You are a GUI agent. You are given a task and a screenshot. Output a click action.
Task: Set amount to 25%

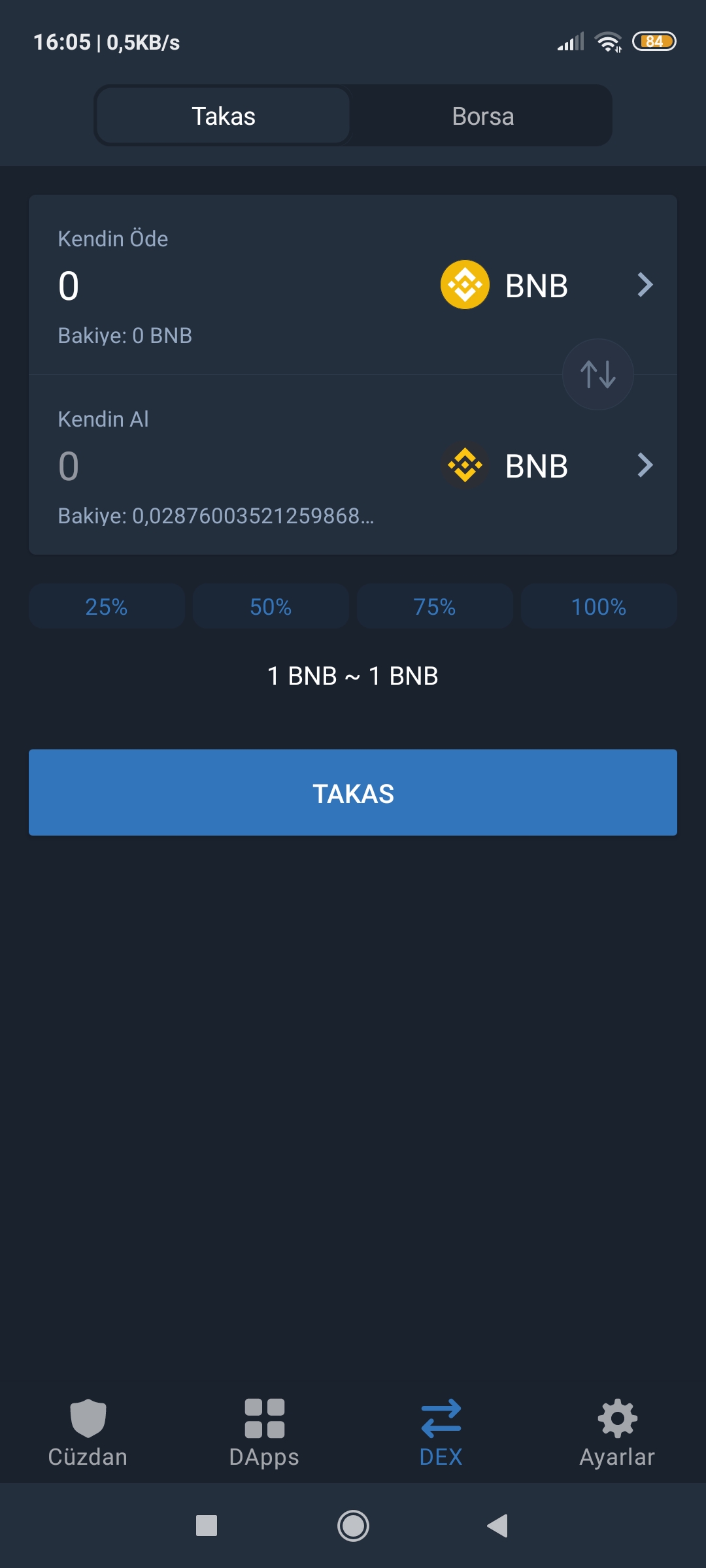pyautogui.click(x=107, y=607)
